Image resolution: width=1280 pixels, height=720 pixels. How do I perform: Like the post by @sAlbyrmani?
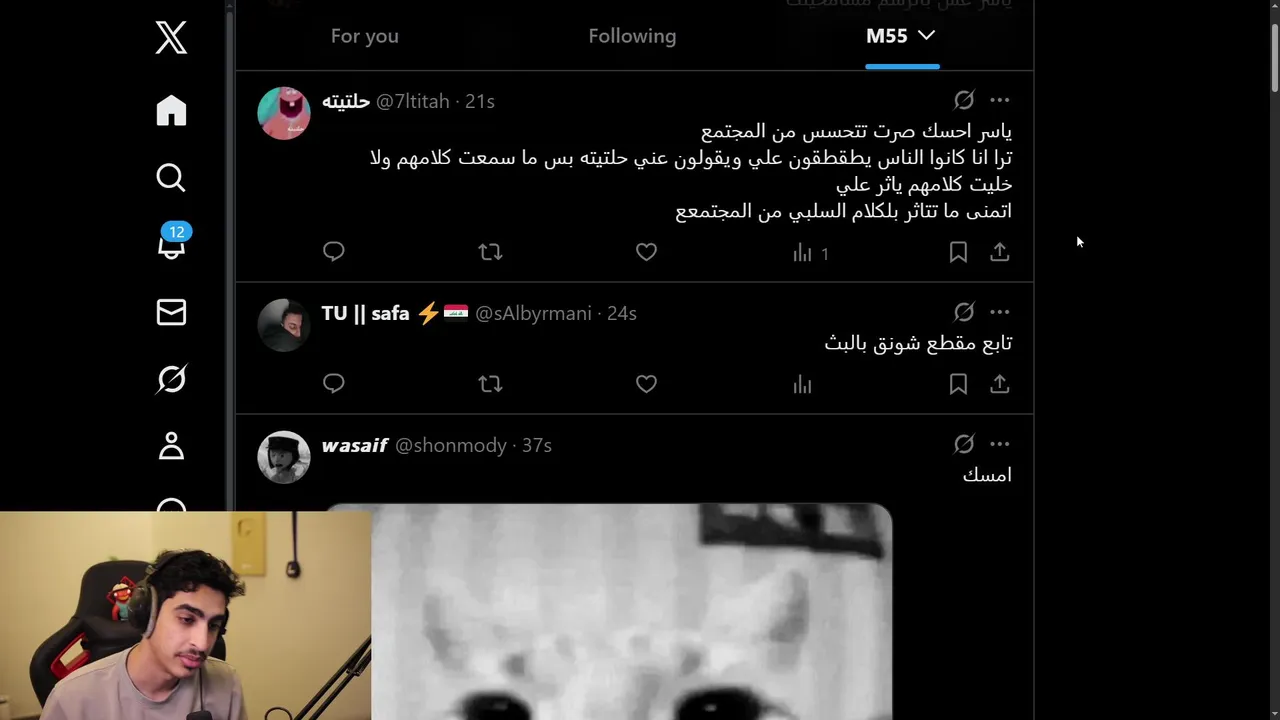tap(646, 384)
